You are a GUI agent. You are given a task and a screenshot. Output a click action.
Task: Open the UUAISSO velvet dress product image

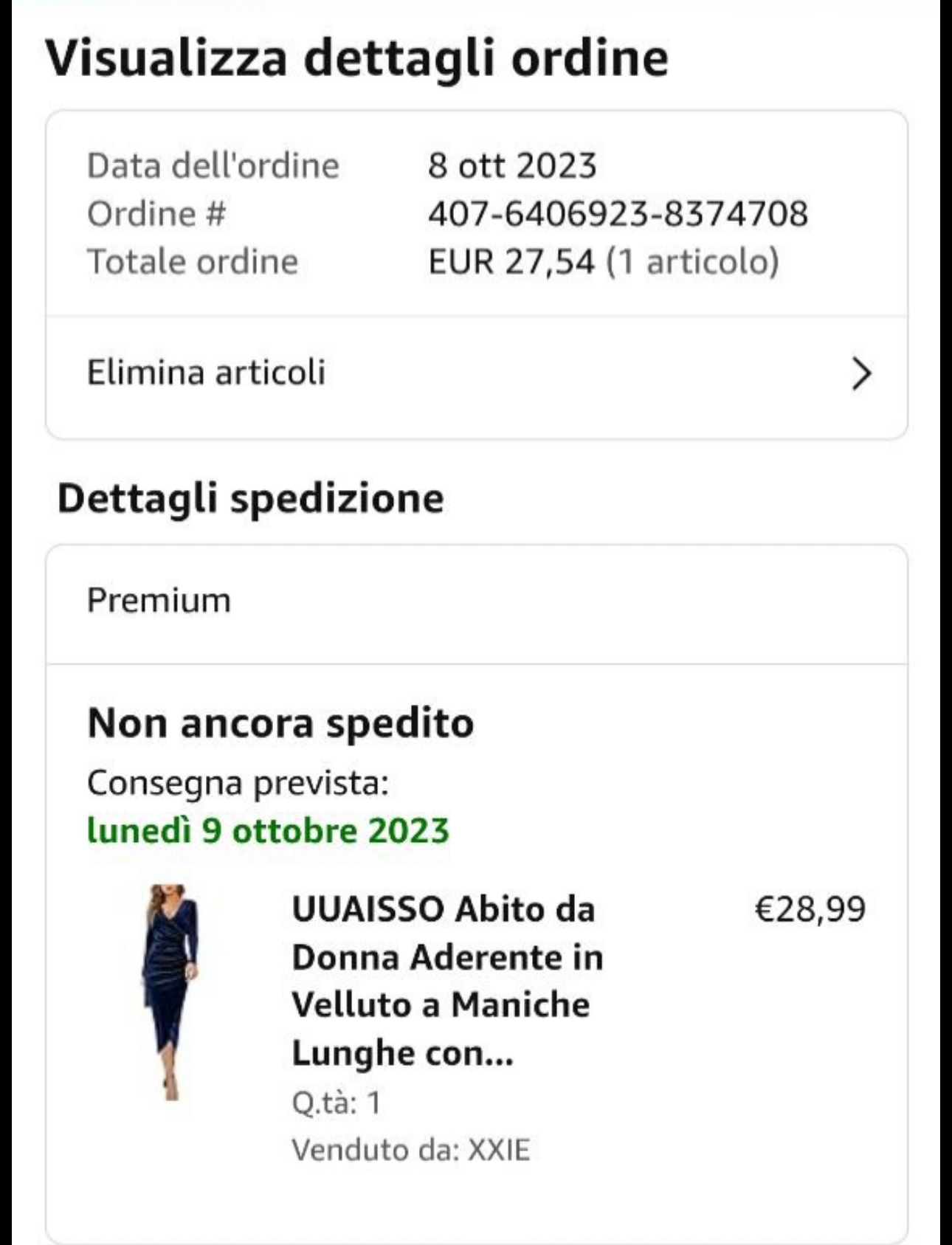(x=170, y=991)
